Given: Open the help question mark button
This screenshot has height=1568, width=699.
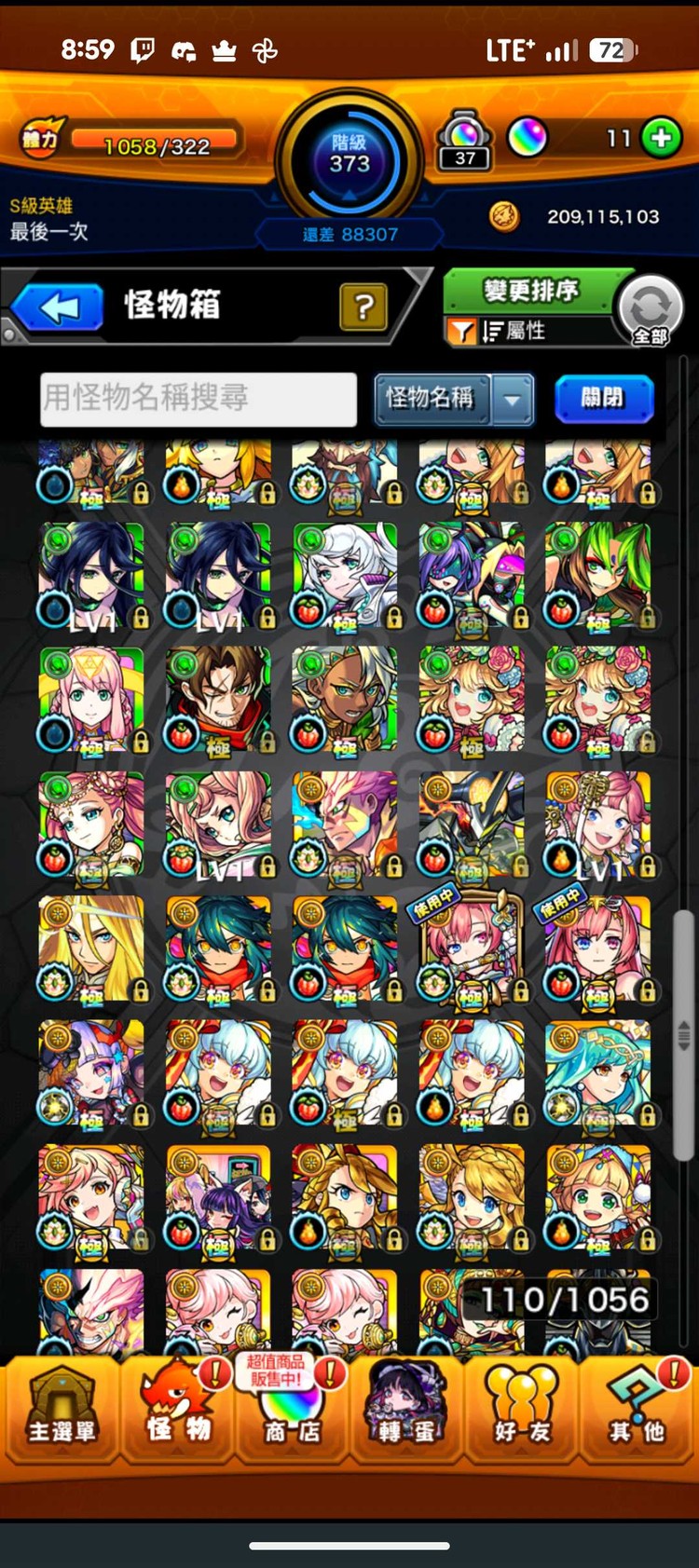Looking at the screenshot, I should pos(363,306).
